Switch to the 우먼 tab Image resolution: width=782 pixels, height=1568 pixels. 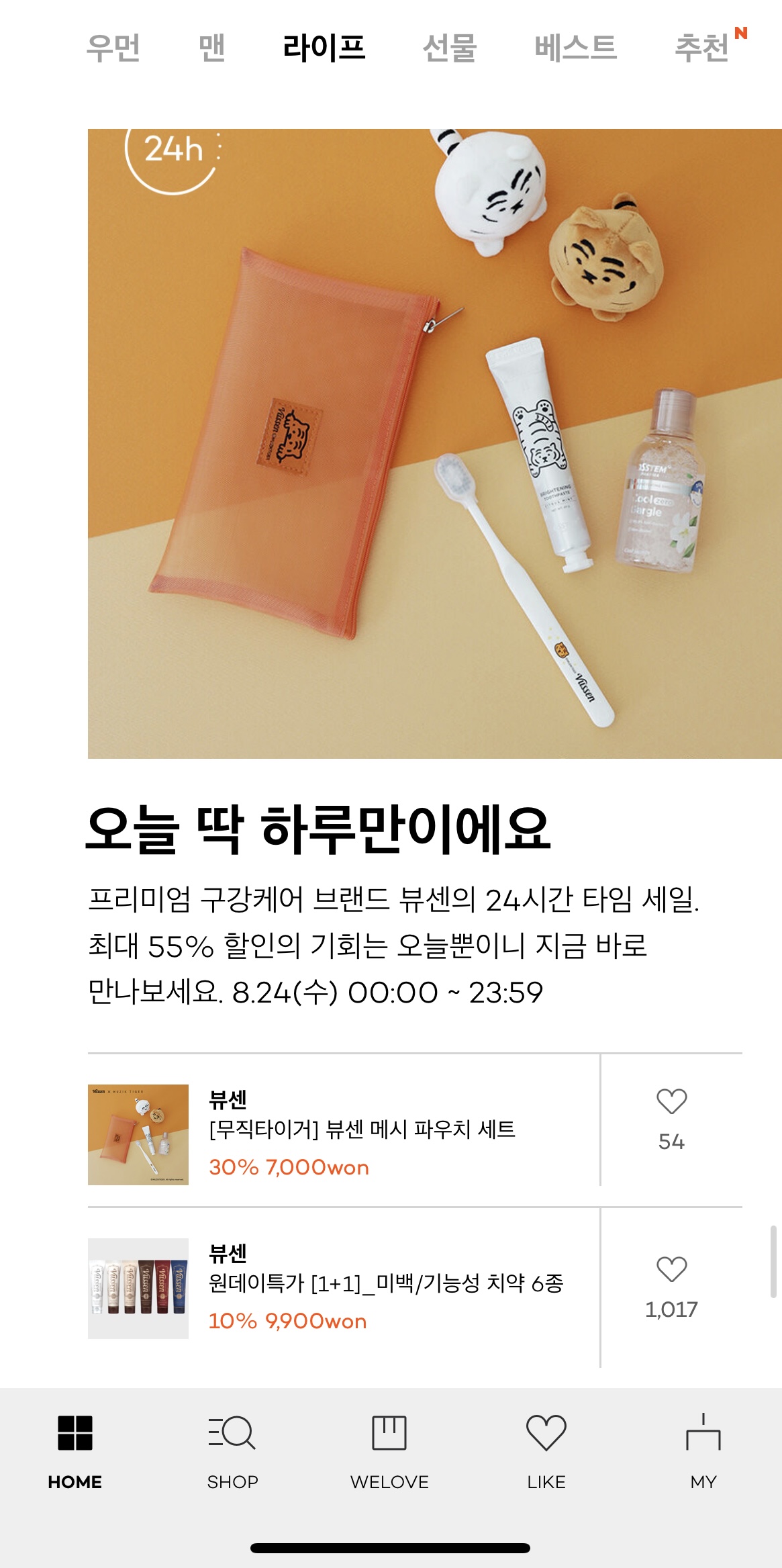[x=113, y=48]
